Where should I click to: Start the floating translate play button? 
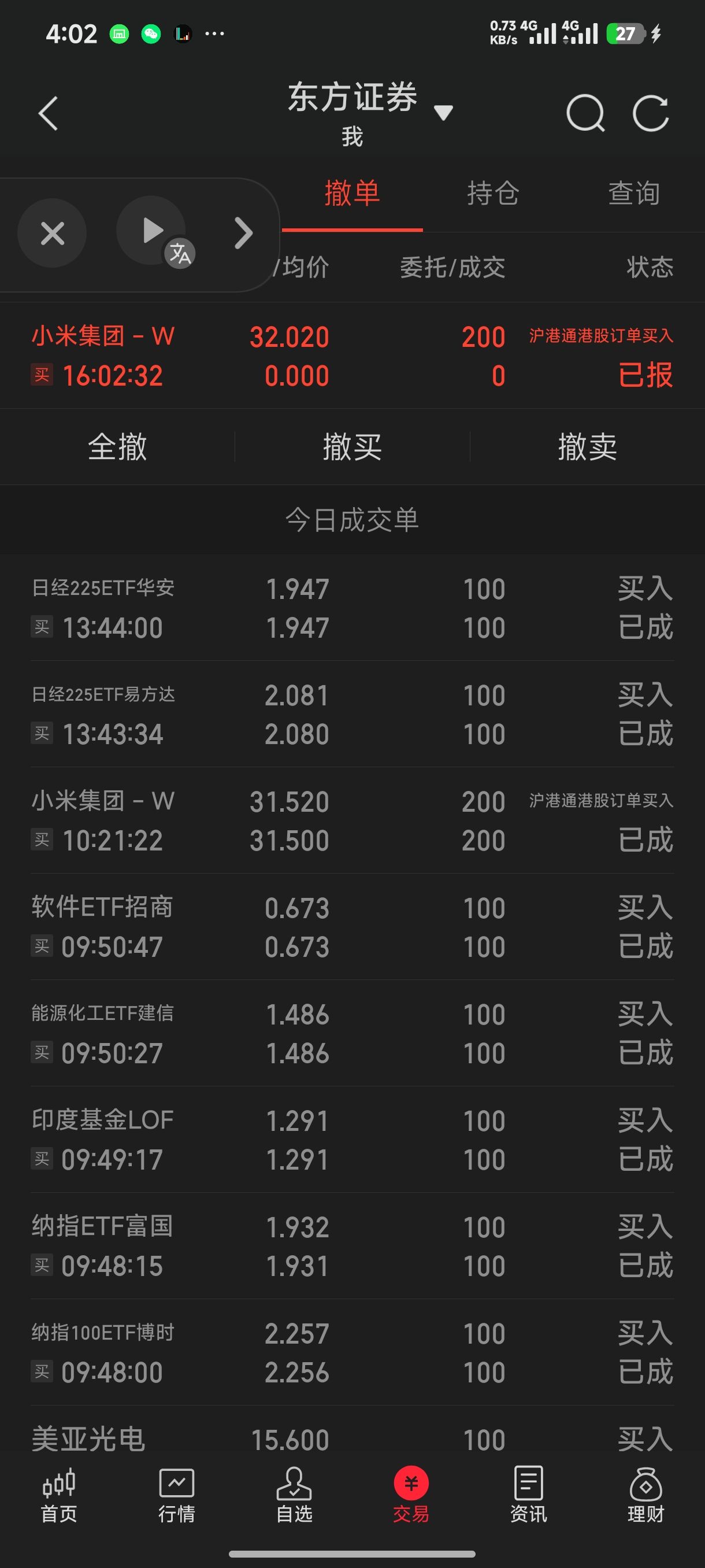(151, 231)
